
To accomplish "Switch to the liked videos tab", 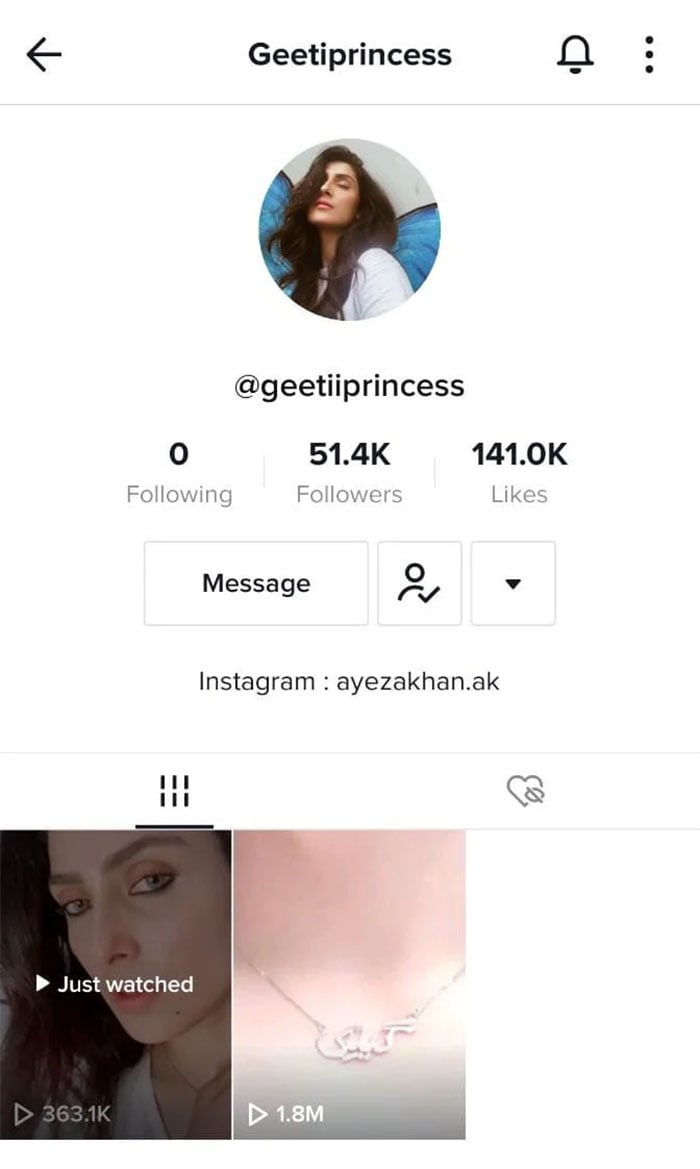I will 525,791.
